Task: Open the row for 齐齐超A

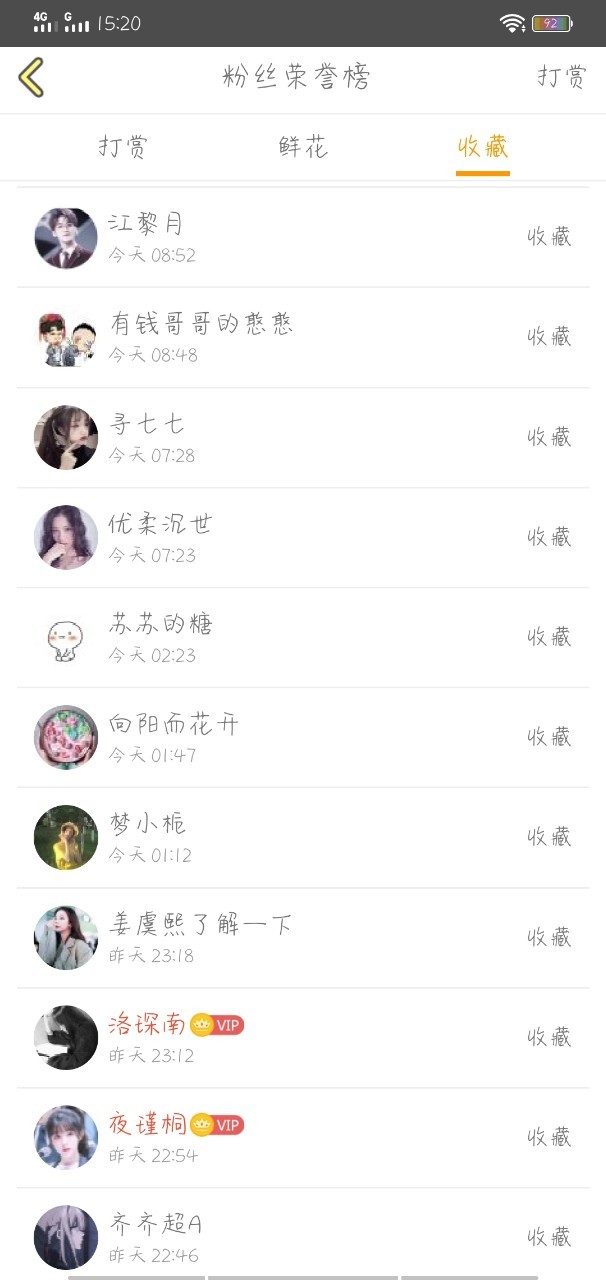Action: pyautogui.click(x=303, y=1236)
